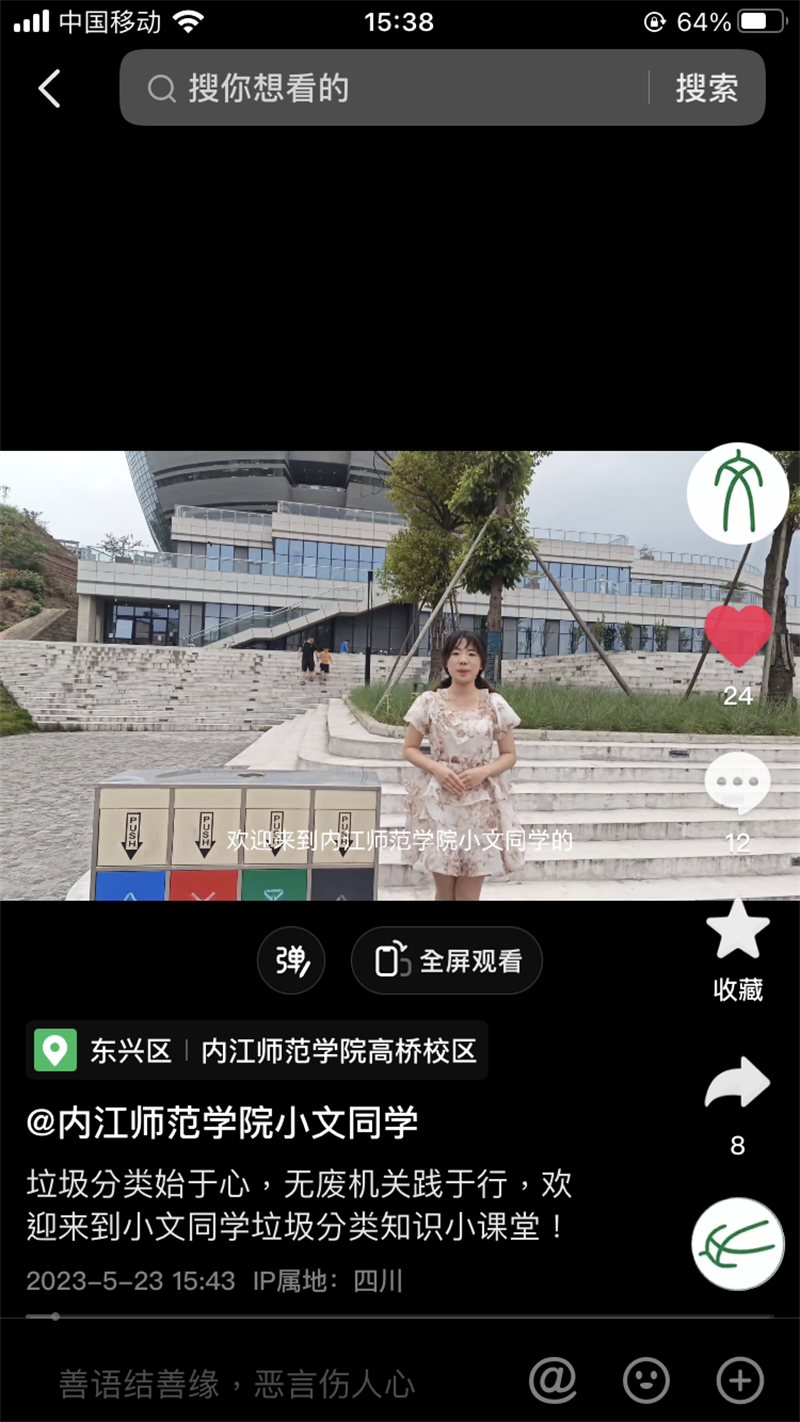The height and width of the screenshot is (1422, 800).
Task: Add the video to 收藏 favorites
Action: (738, 932)
